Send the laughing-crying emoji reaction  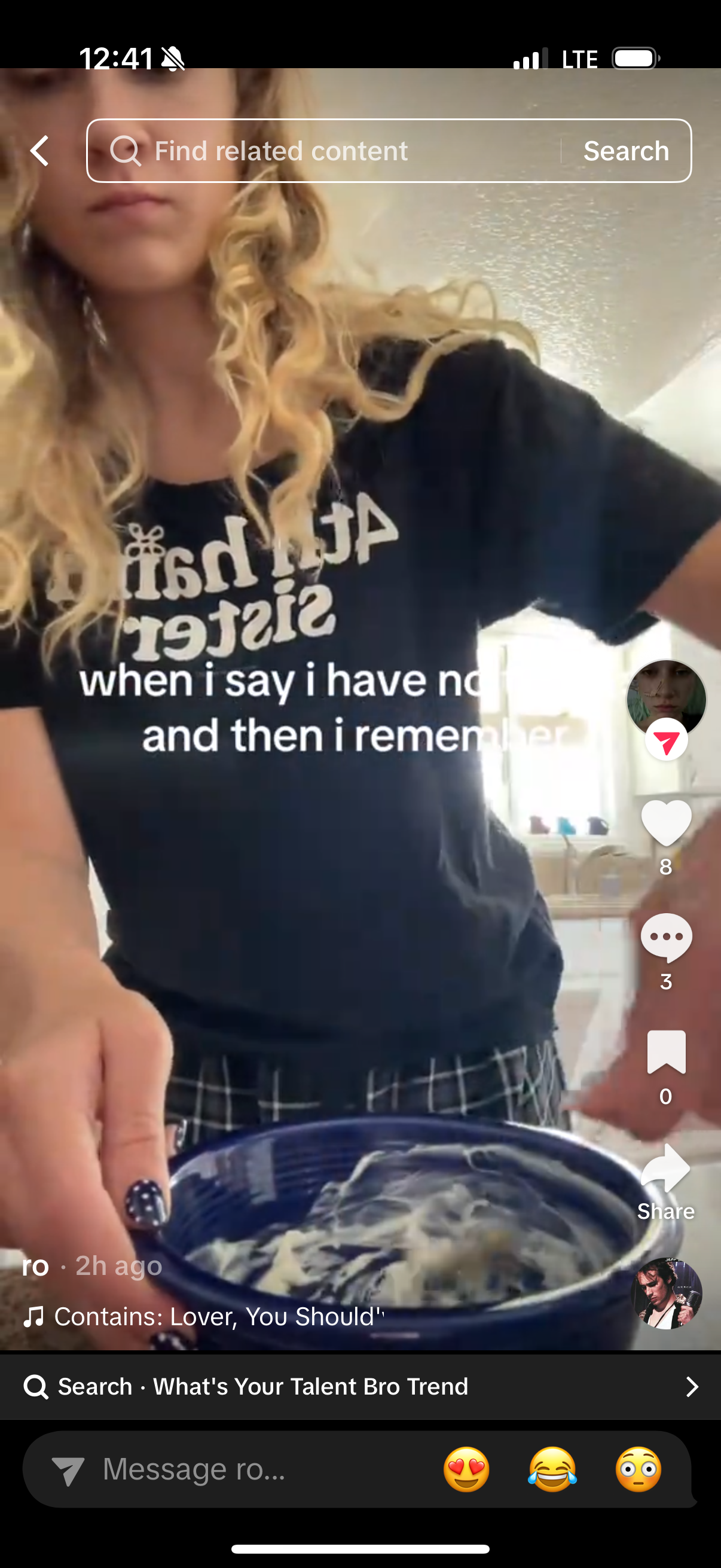[552, 1469]
